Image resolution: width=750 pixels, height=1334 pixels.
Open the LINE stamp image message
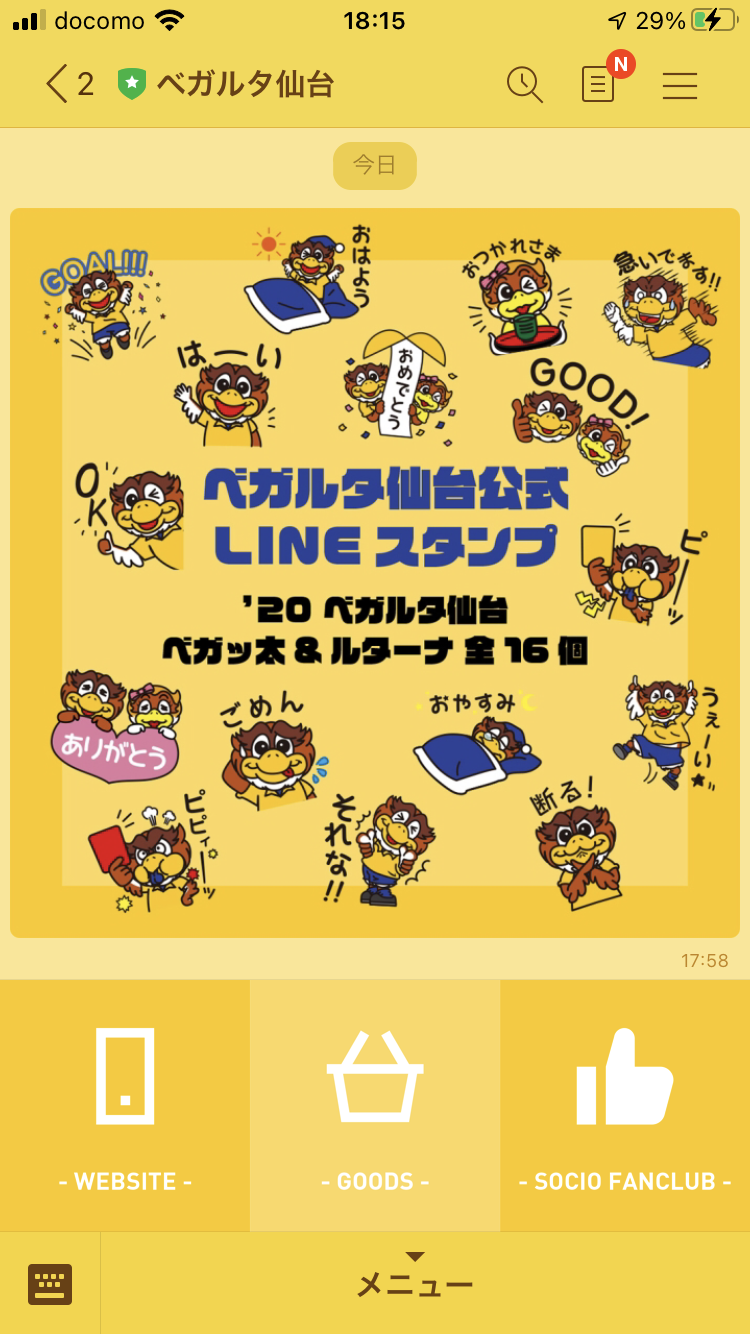pos(375,572)
